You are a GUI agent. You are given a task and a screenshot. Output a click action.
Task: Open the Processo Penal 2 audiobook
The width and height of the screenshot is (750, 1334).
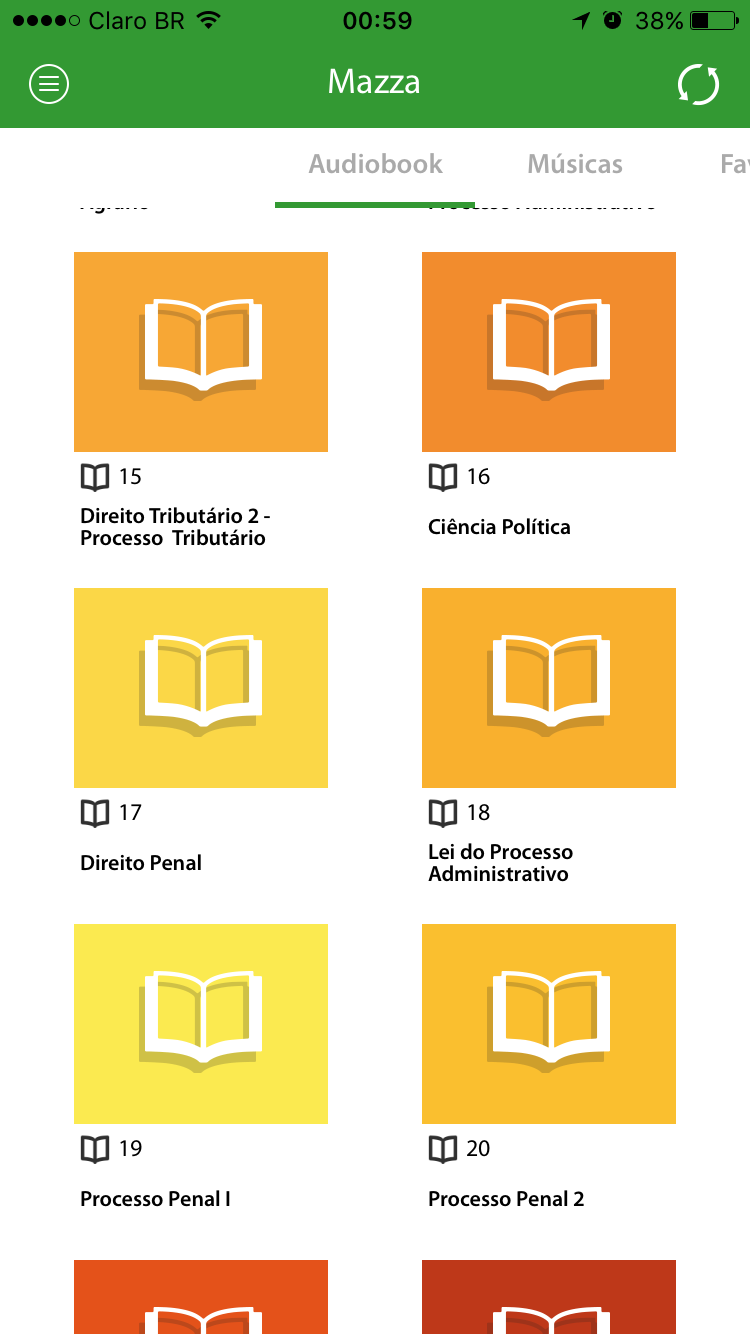(x=549, y=1024)
